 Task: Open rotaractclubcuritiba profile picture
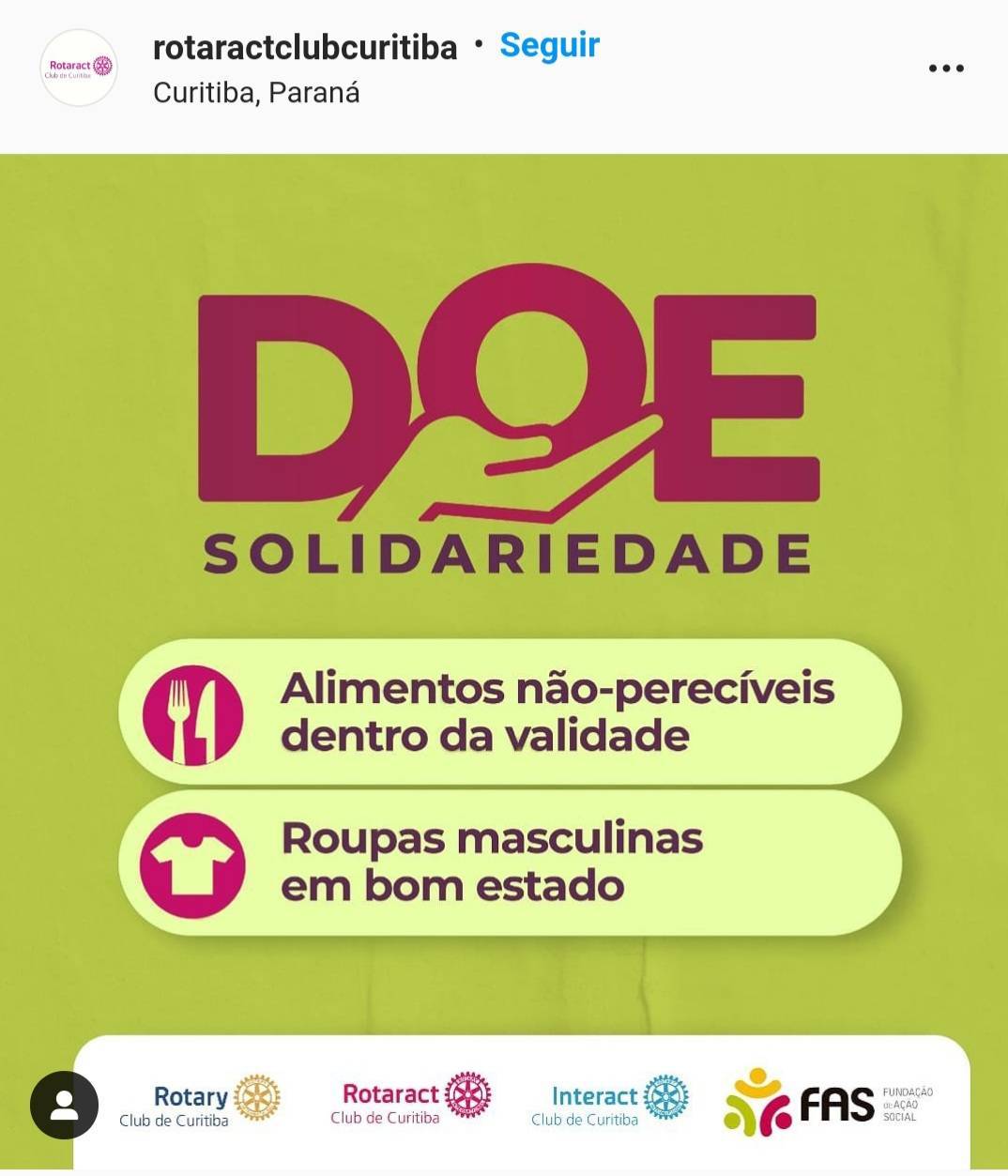click(x=79, y=68)
